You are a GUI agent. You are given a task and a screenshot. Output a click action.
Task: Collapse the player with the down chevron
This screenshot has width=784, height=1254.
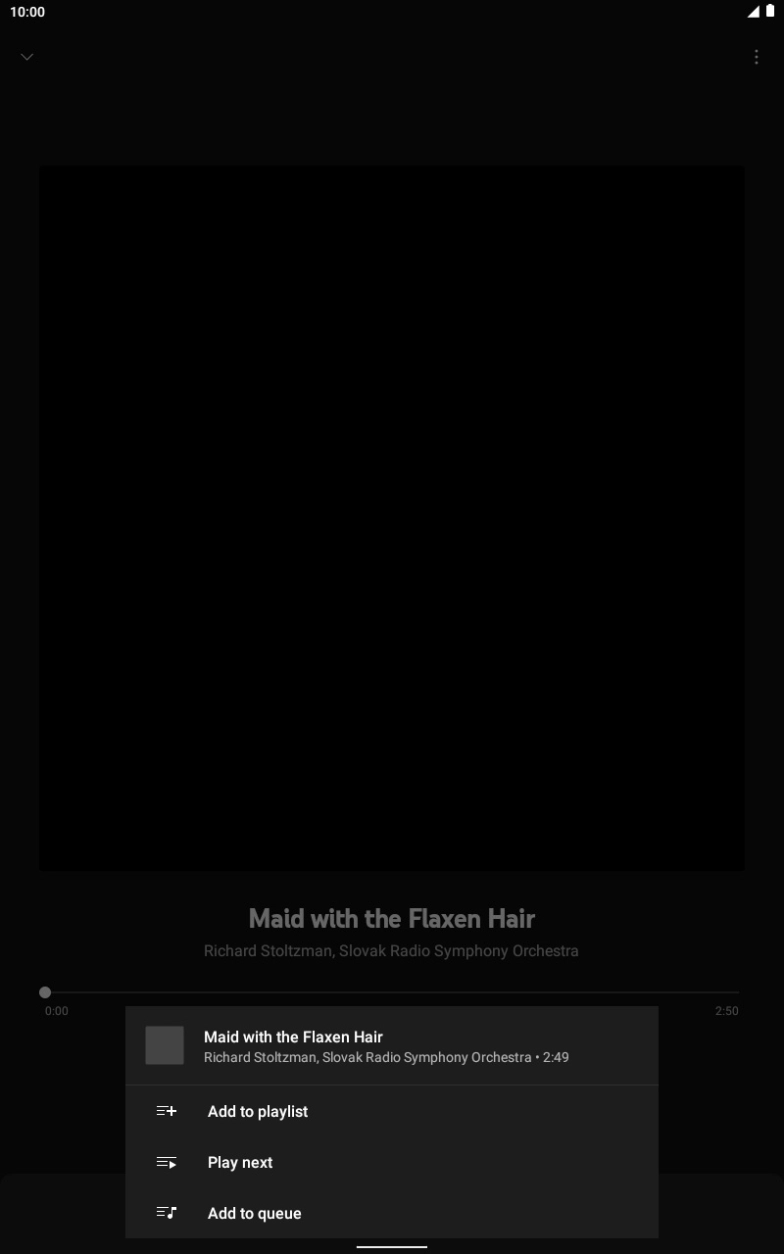(x=26, y=56)
